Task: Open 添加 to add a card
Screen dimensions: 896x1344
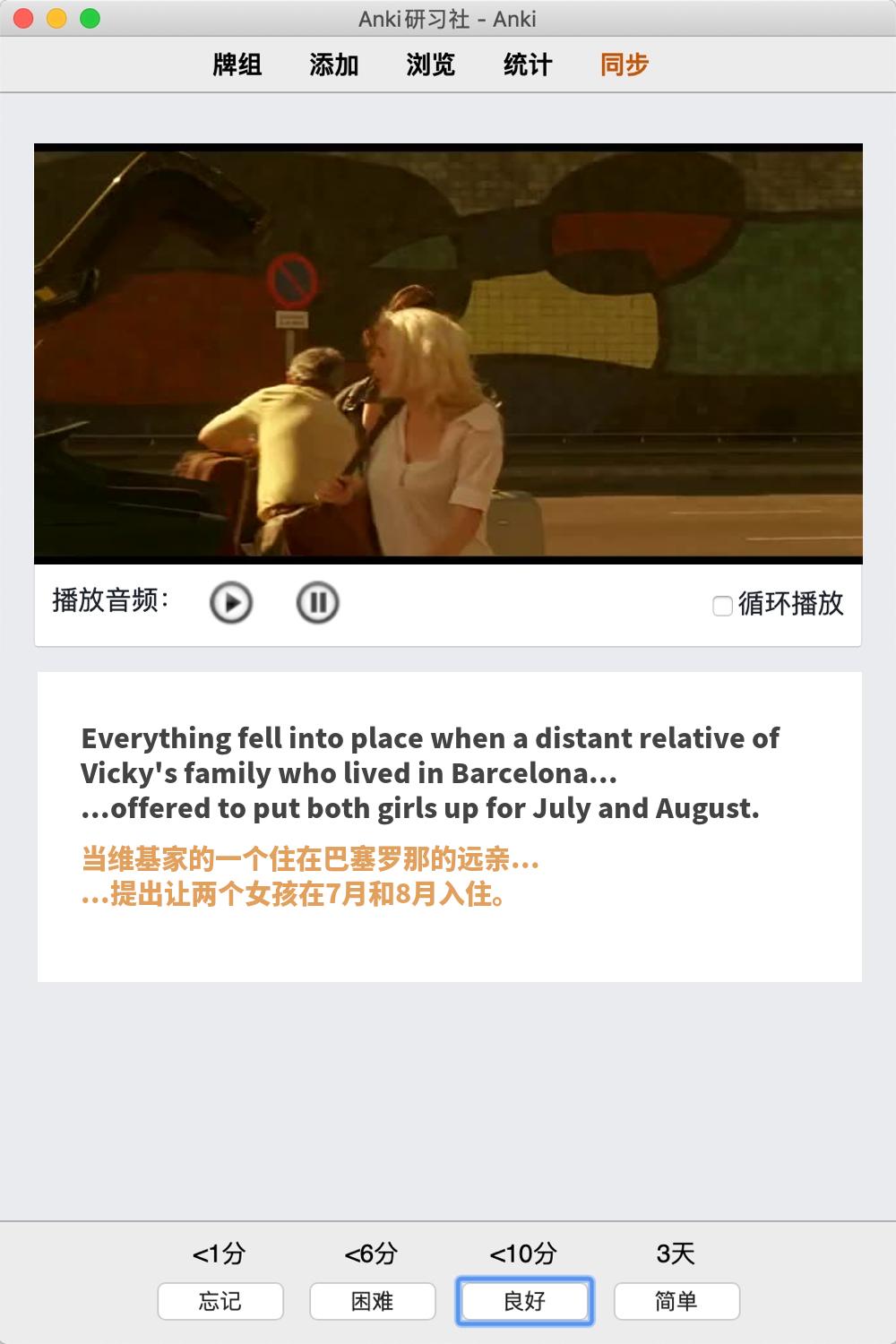Action: click(x=334, y=65)
